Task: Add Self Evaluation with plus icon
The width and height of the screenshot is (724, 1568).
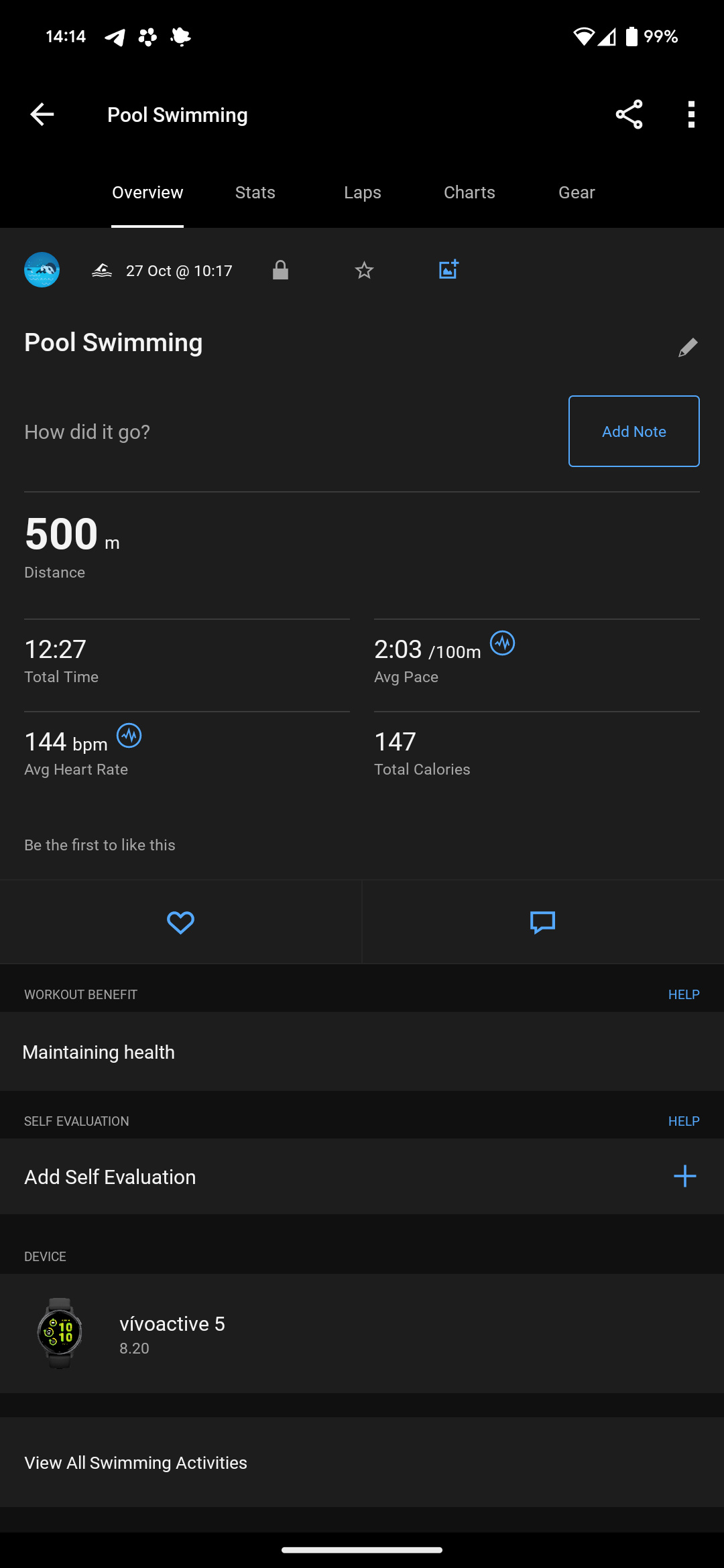Action: pyautogui.click(x=684, y=1176)
